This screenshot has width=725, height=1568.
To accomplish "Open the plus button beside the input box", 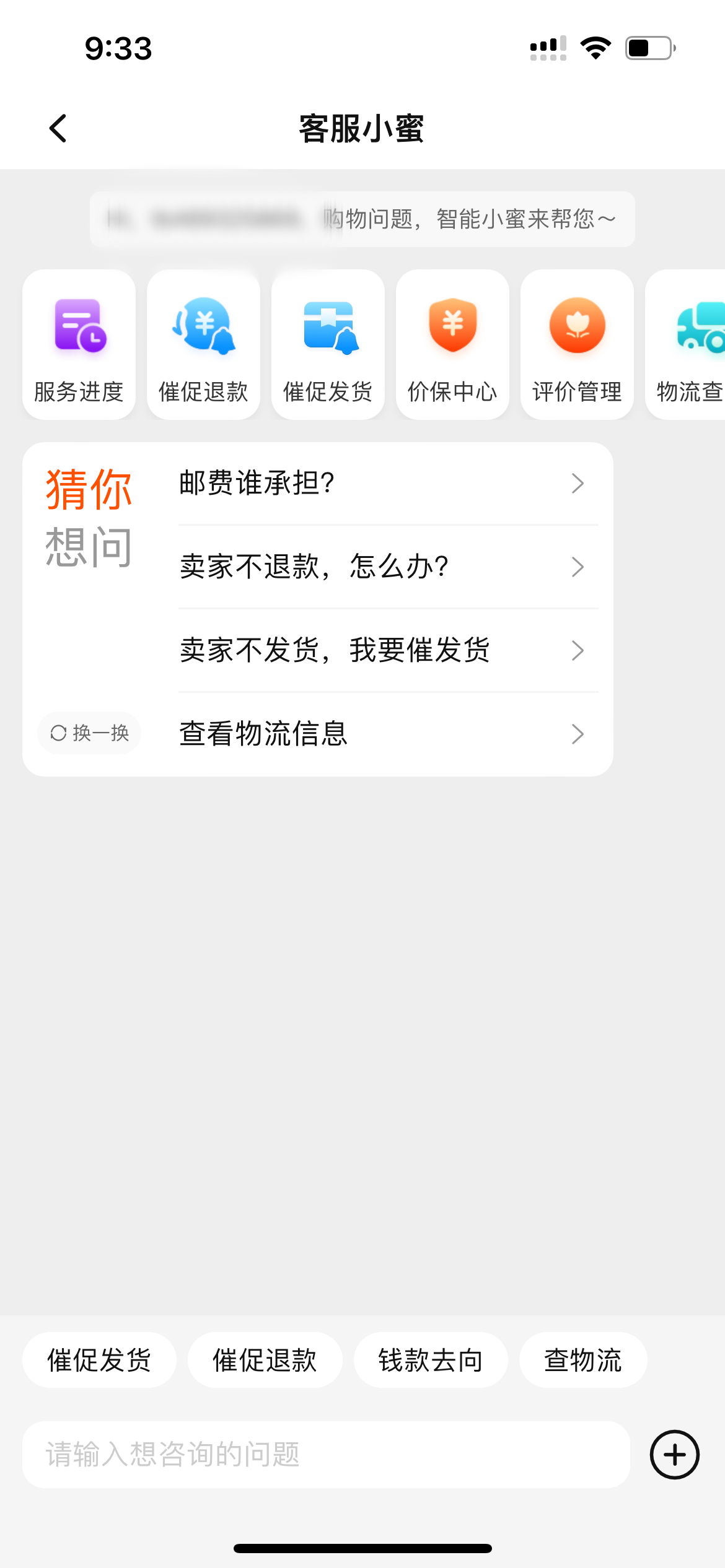I will pyautogui.click(x=674, y=1455).
